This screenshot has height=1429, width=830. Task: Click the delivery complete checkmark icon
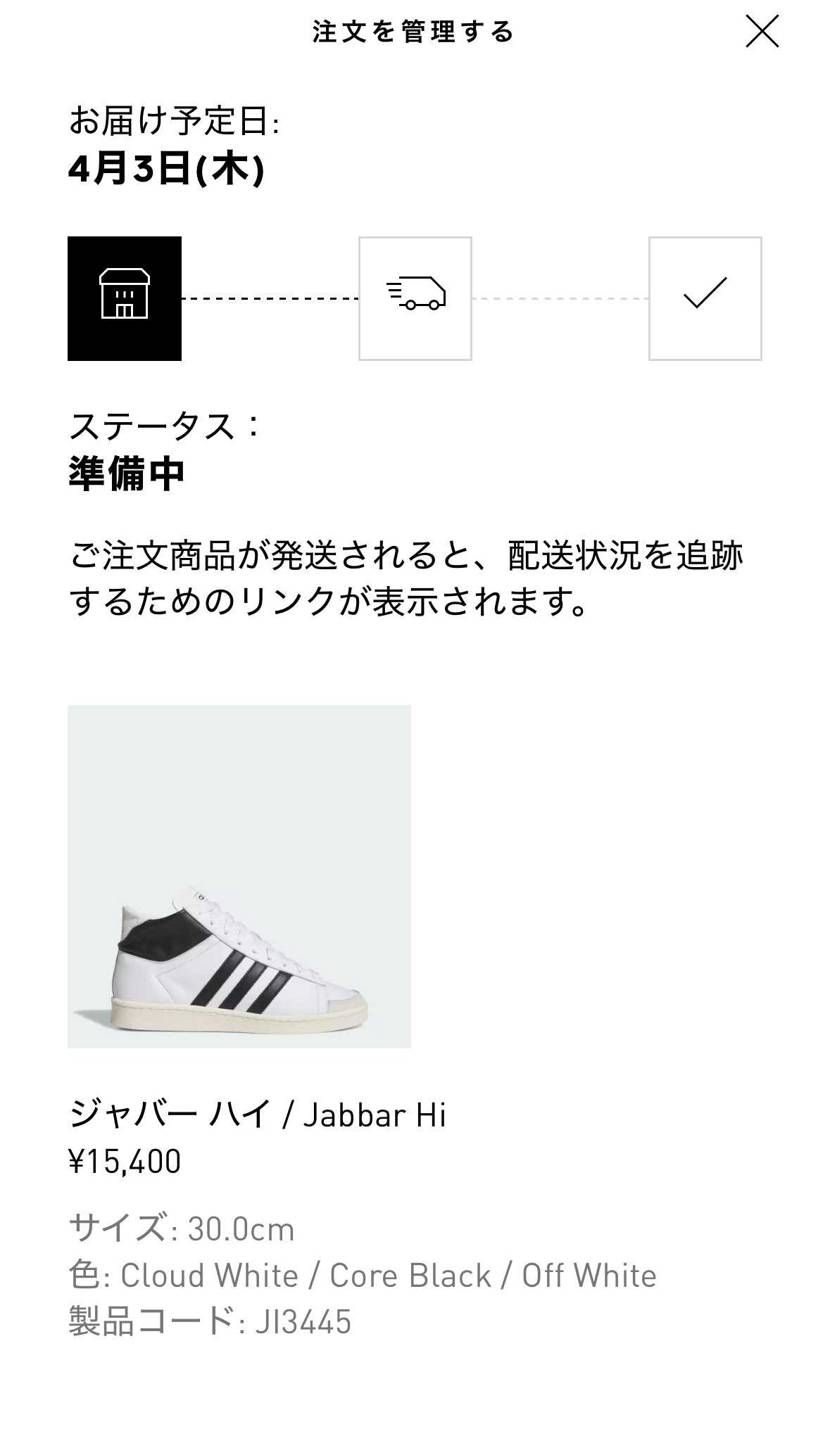click(x=705, y=297)
